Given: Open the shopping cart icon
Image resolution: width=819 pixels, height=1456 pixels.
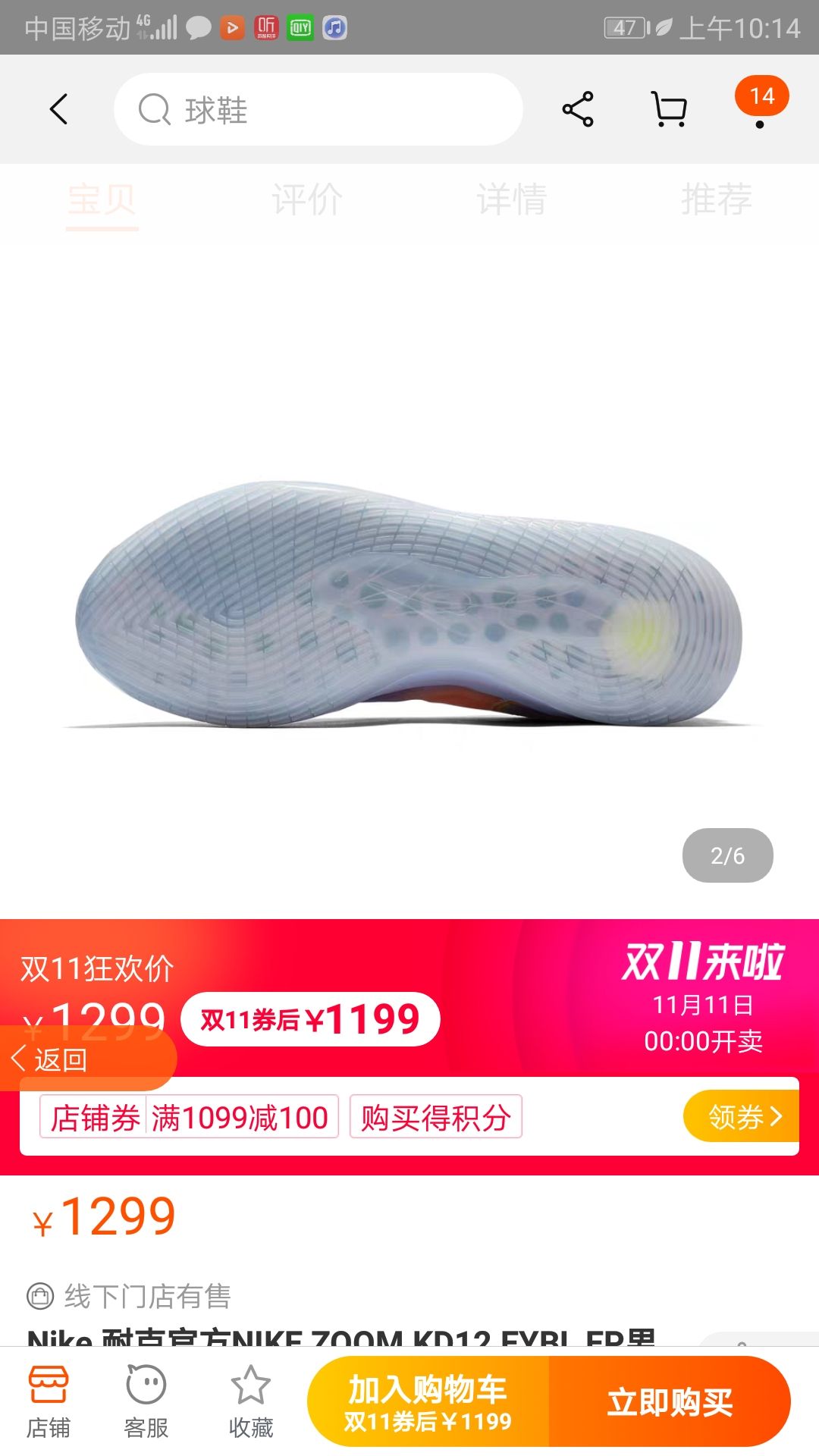Looking at the screenshot, I should coord(670,110).
